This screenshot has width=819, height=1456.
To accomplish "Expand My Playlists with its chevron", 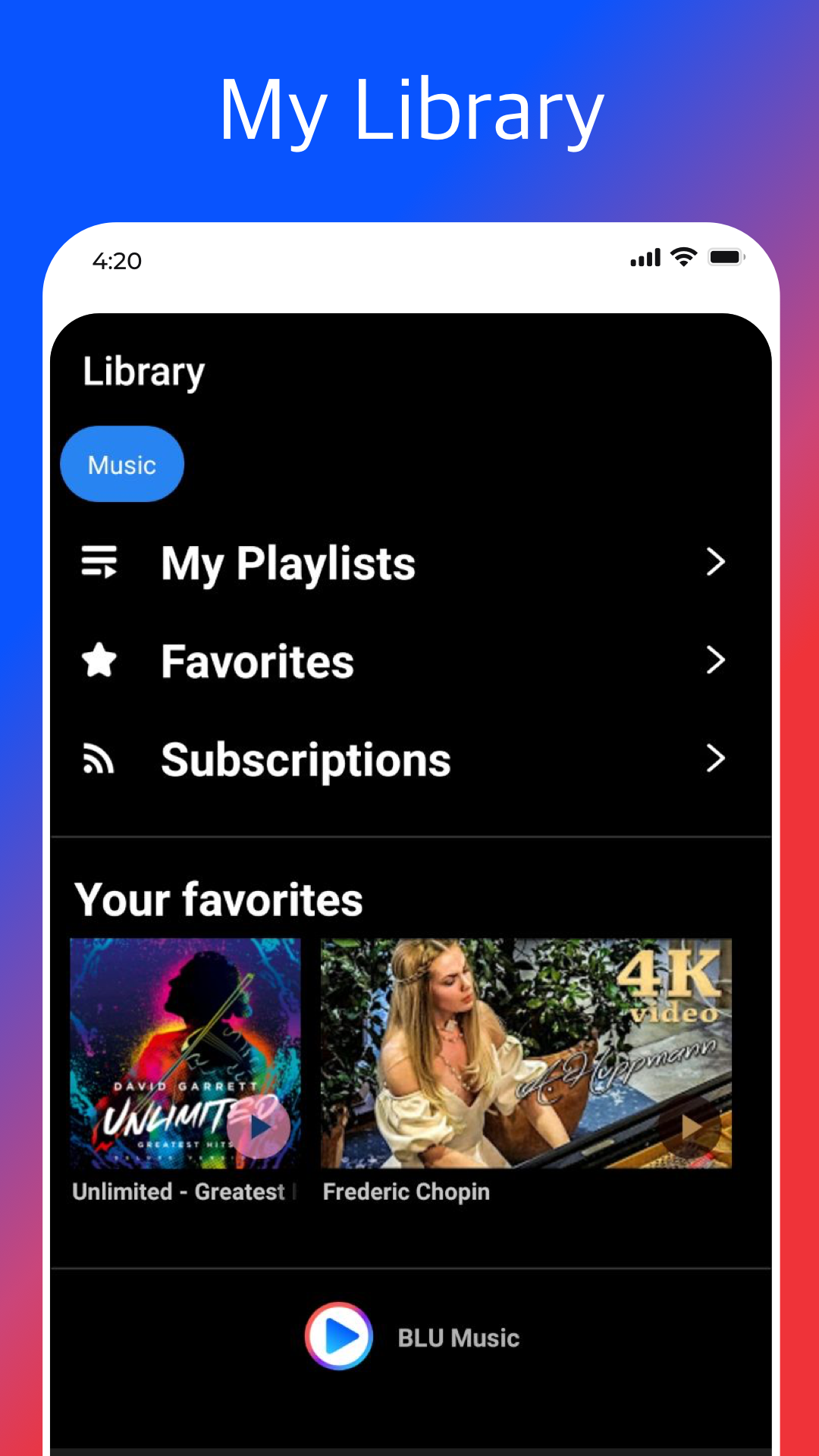I will (x=714, y=563).
